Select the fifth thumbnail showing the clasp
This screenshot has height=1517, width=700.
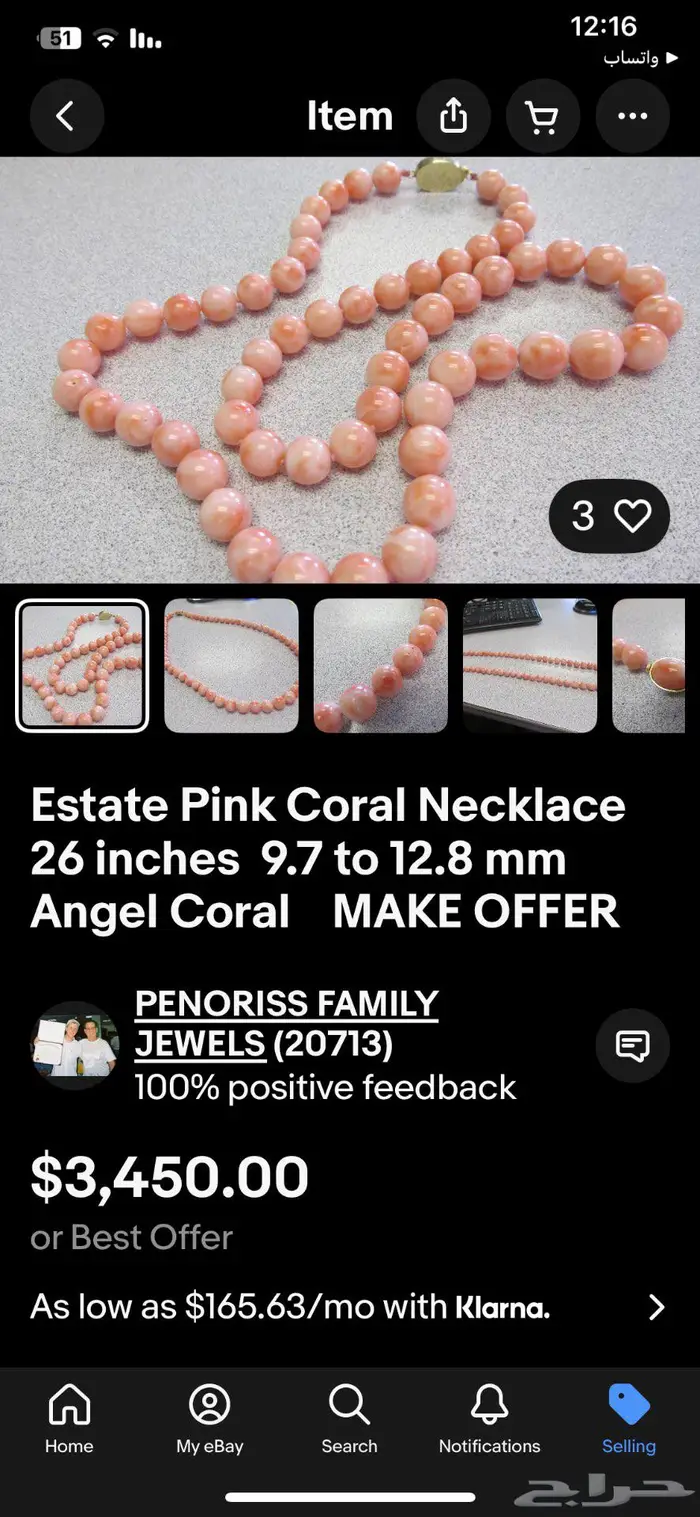pos(650,665)
